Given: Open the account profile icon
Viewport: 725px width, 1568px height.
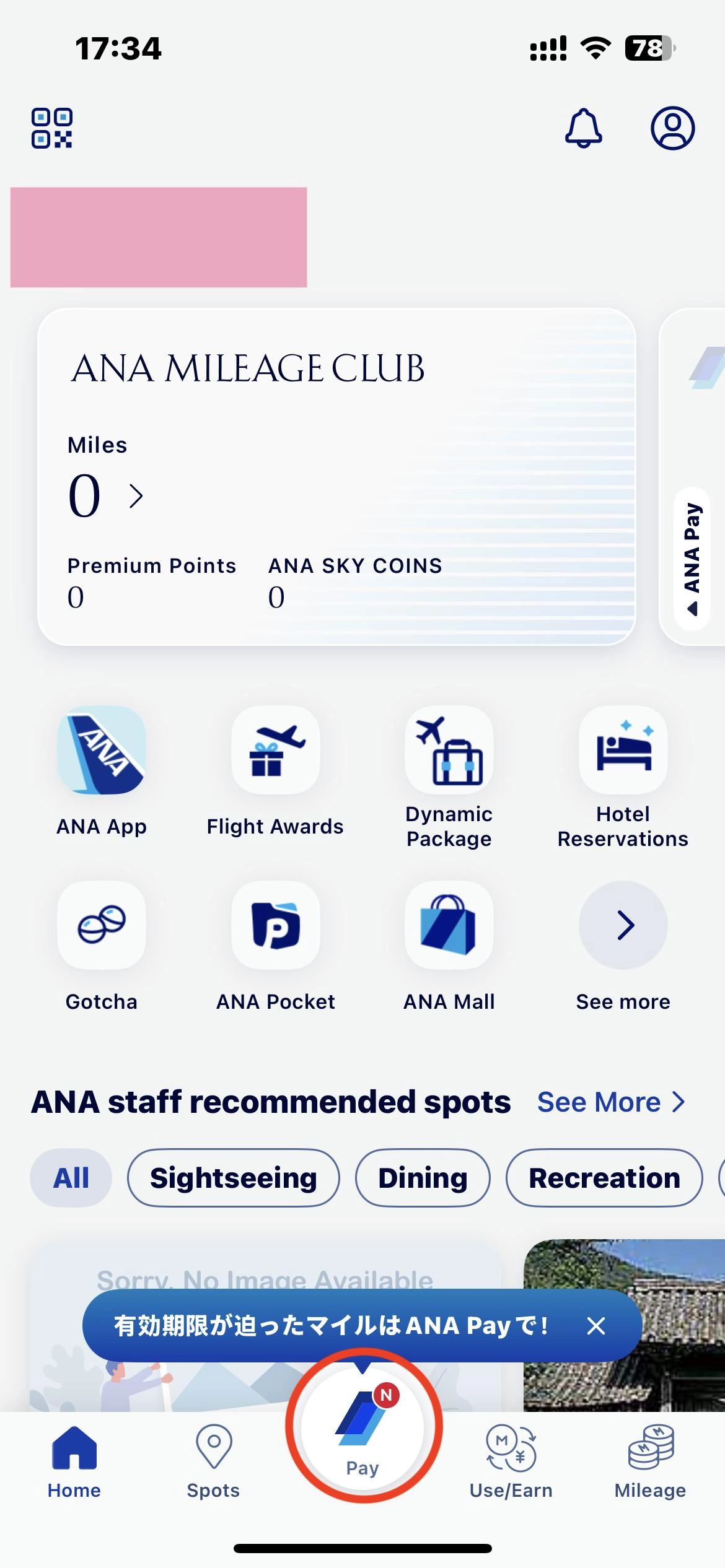Looking at the screenshot, I should click(672, 128).
